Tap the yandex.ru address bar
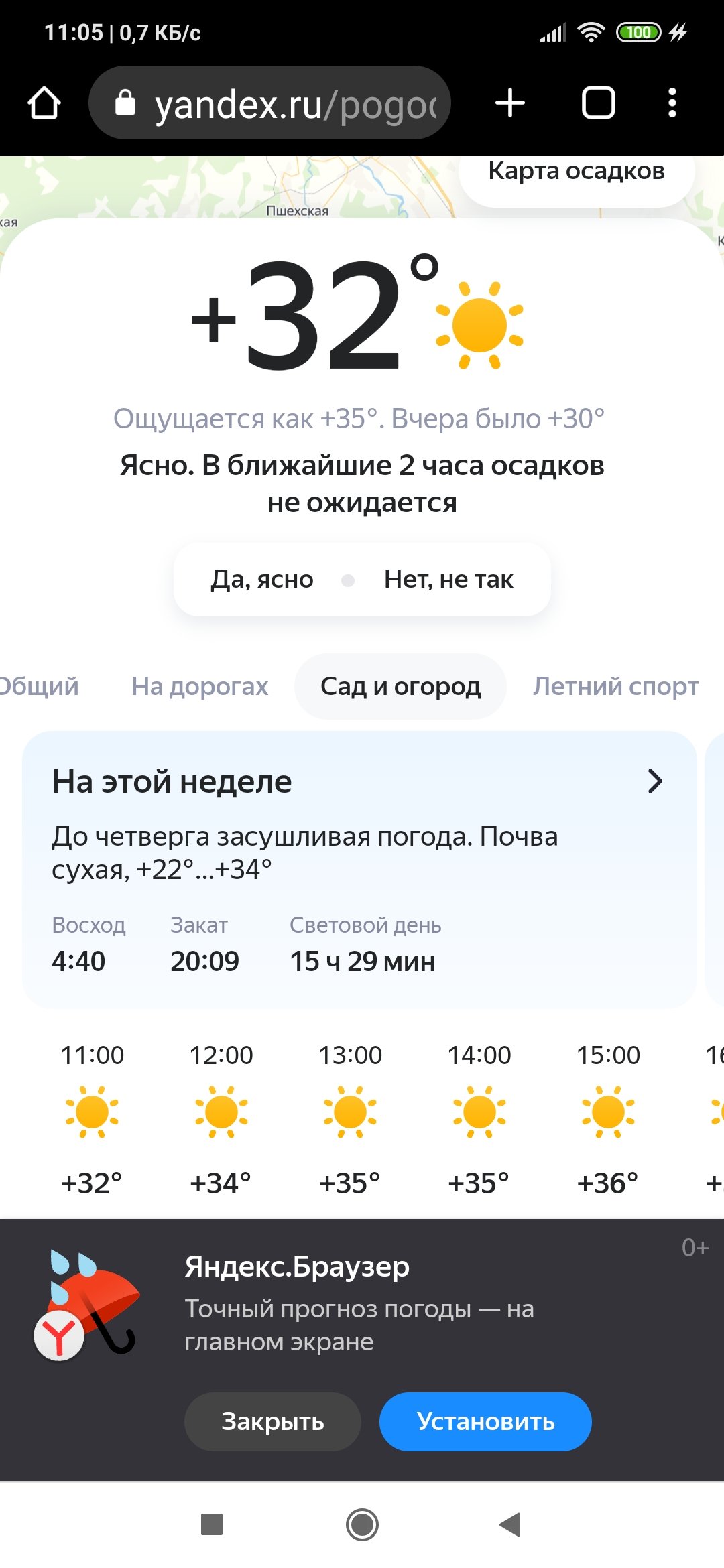 coord(269,103)
